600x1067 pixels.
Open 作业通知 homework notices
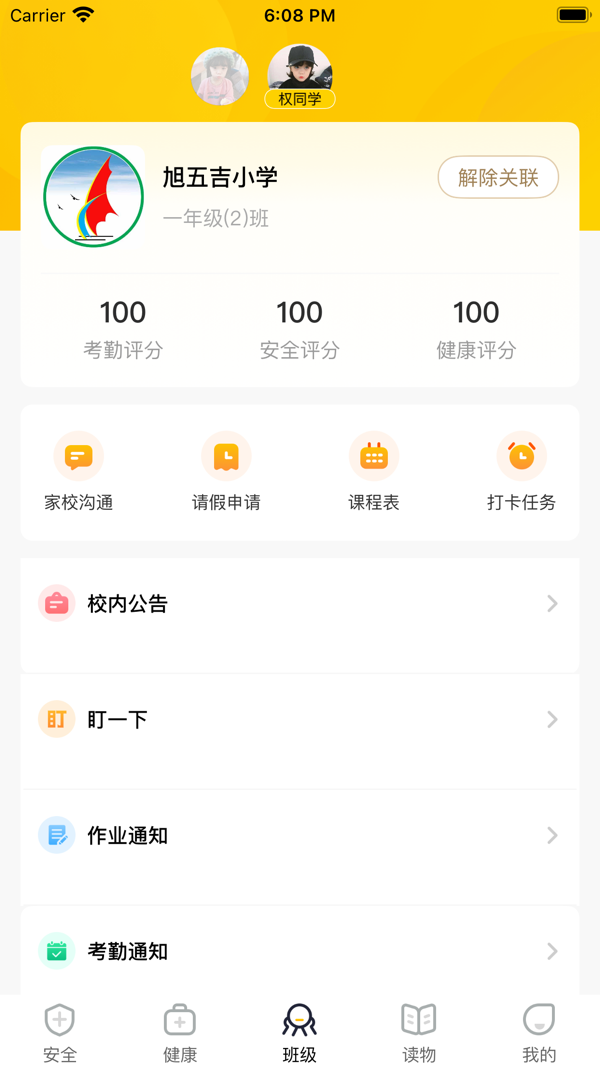coord(300,836)
